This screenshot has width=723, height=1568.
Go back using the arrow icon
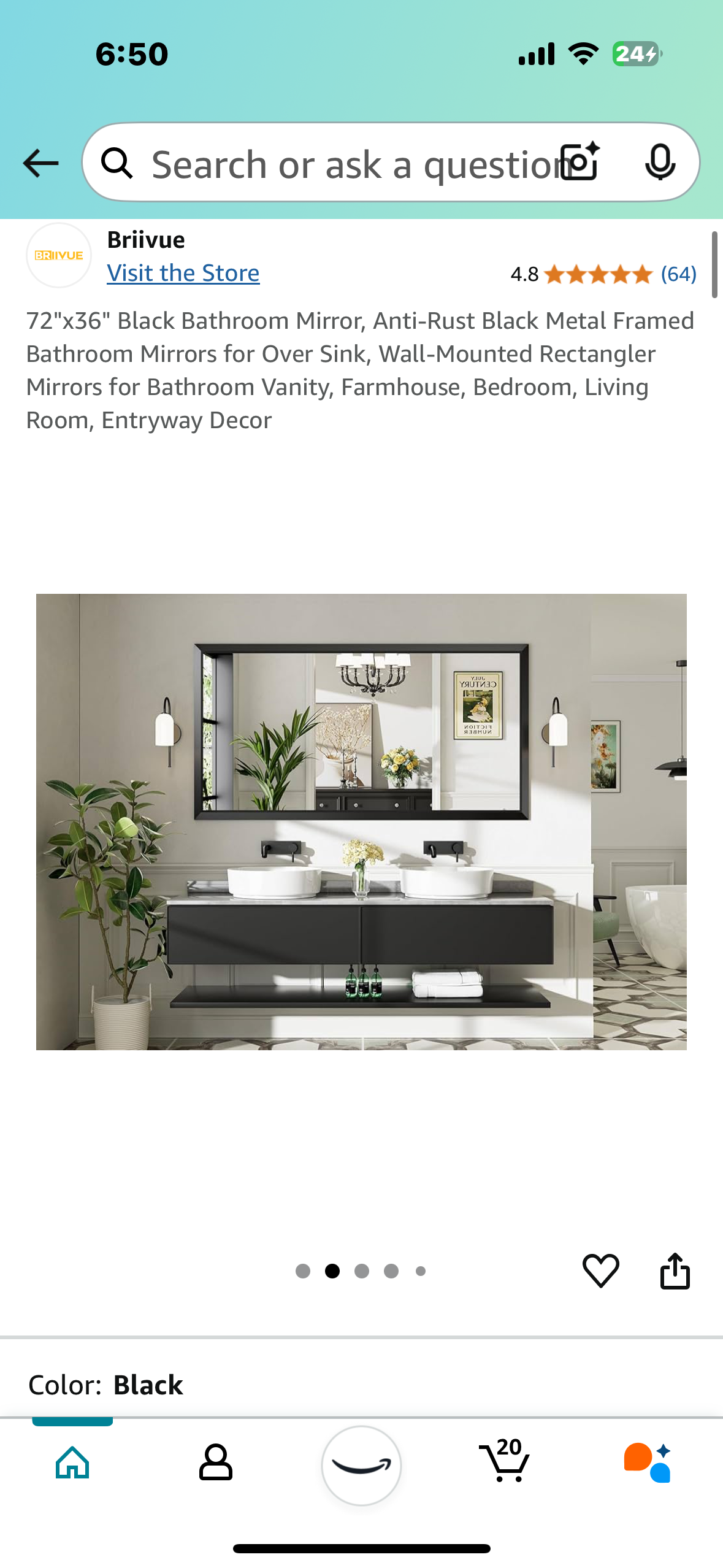click(40, 163)
